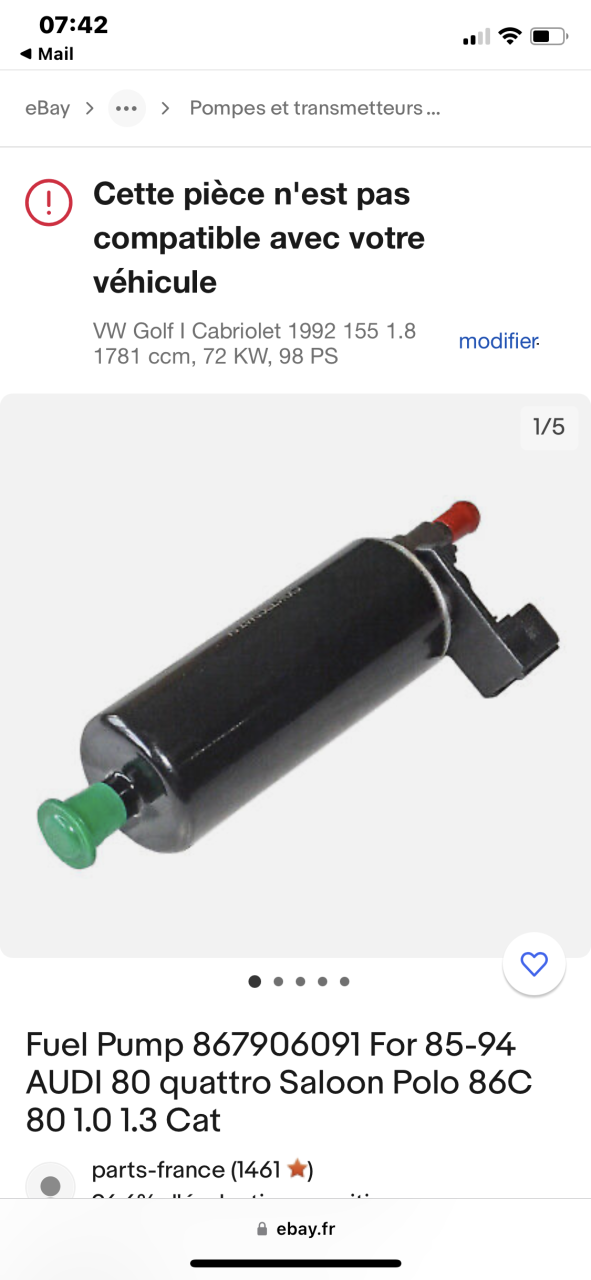Open the eBay breadcrumb link

[47, 108]
